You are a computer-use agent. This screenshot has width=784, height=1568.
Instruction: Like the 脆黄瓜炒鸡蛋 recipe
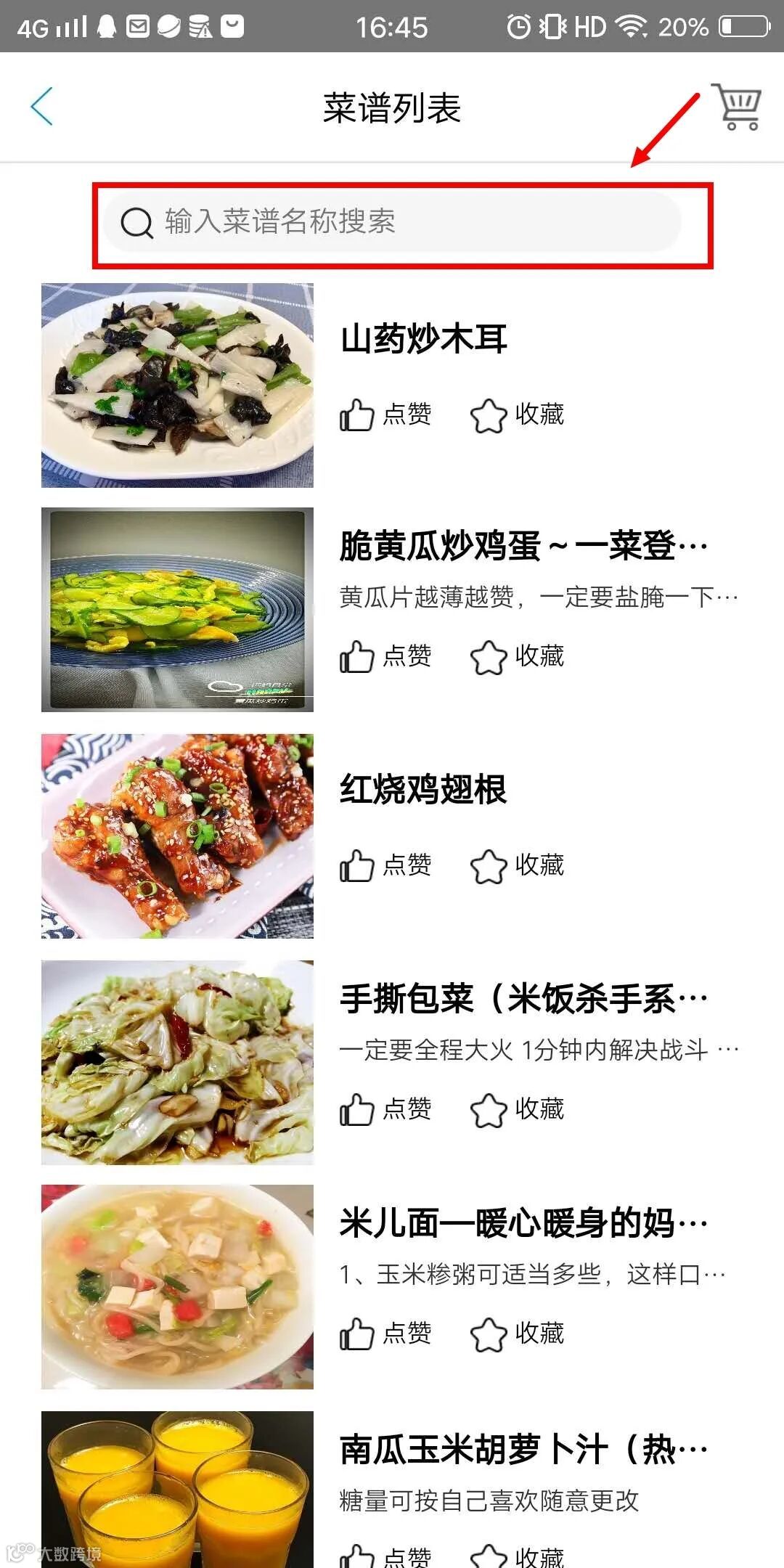pos(385,657)
